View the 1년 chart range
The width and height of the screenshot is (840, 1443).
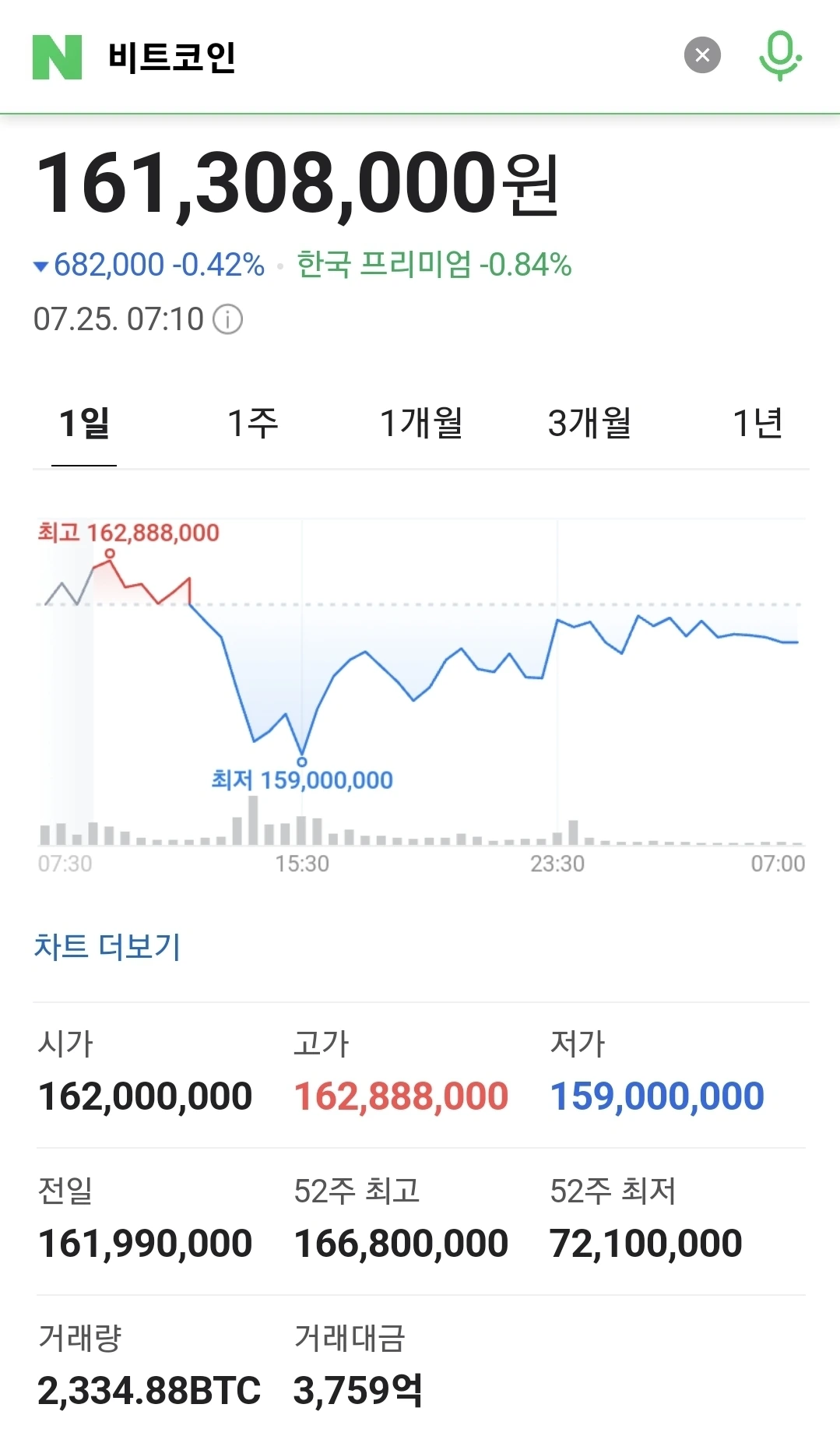coord(757,423)
